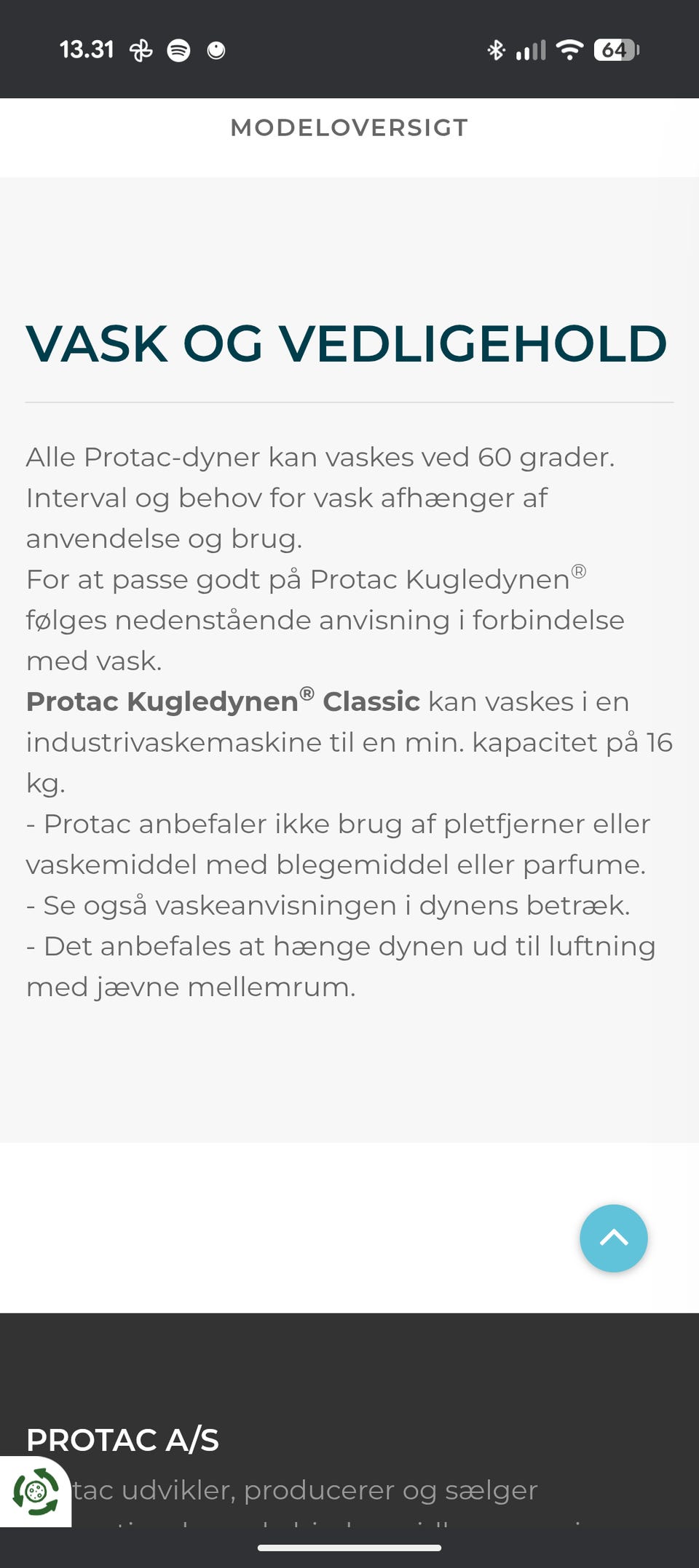The height and width of the screenshot is (1568, 699).
Task: Tap the clock showing 13.31
Action: [x=87, y=49]
